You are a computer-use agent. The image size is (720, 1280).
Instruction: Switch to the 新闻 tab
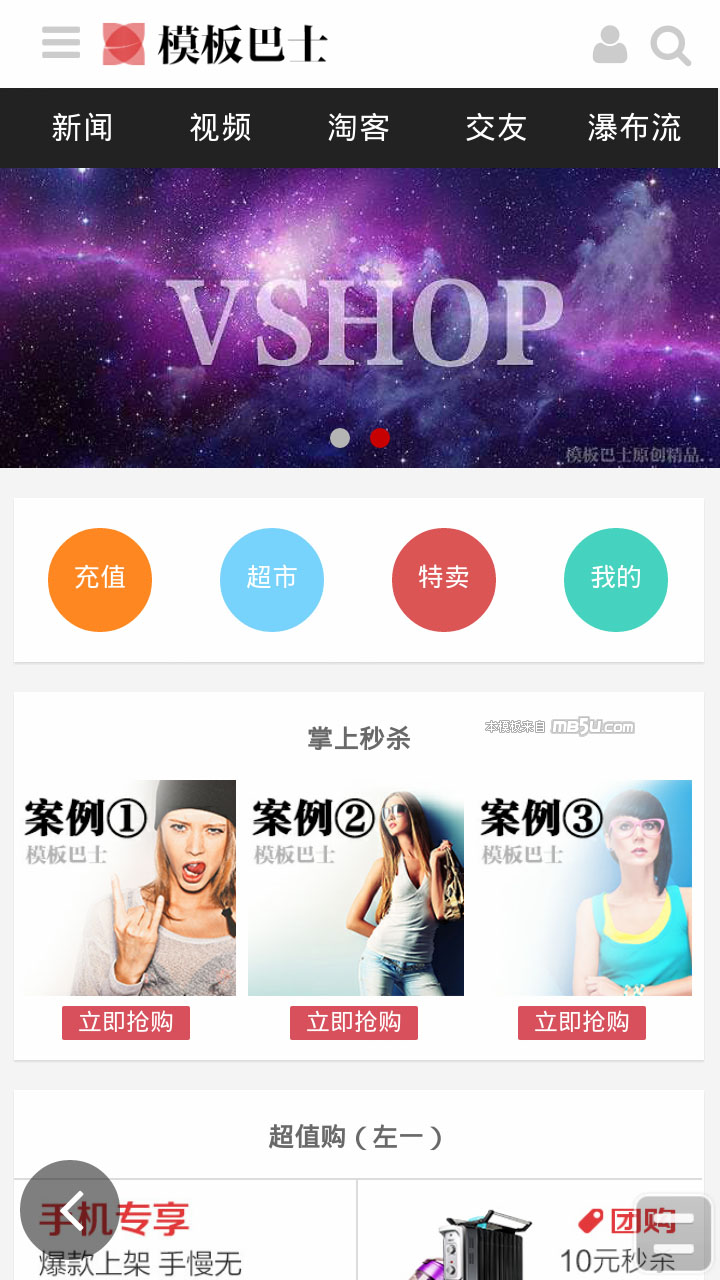[82, 128]
